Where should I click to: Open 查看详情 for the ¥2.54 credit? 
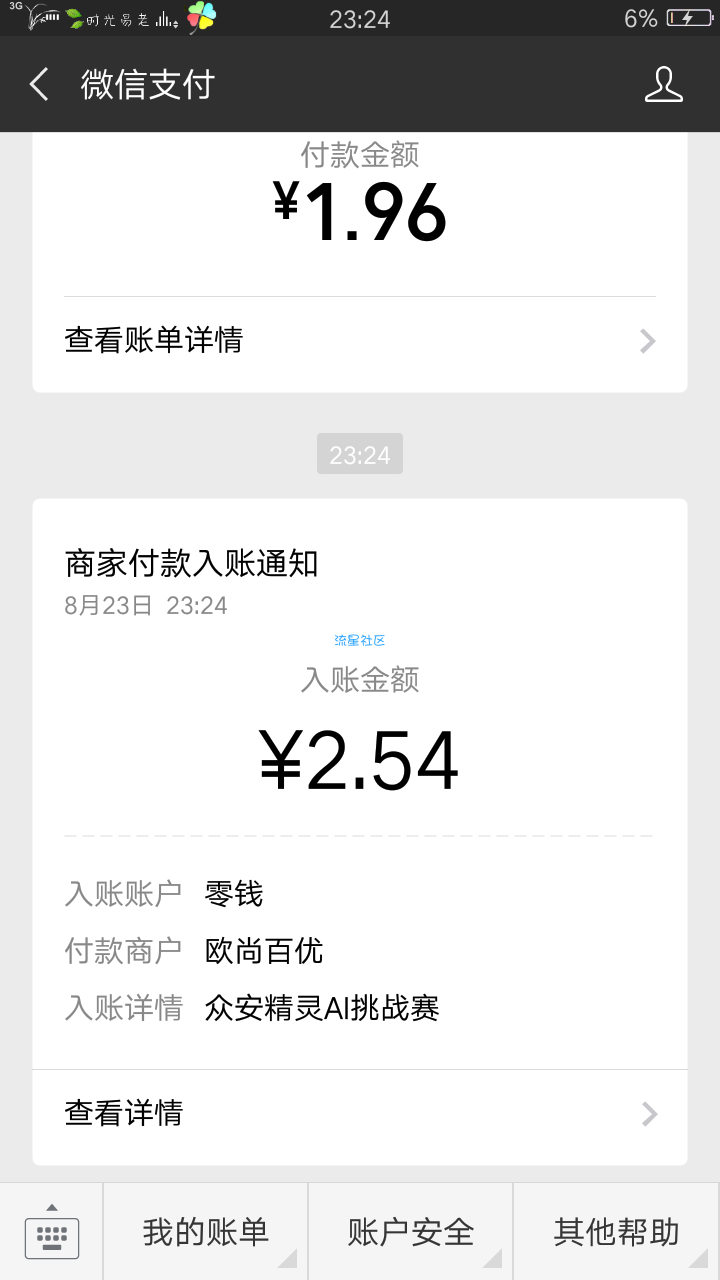(360, 1114)
